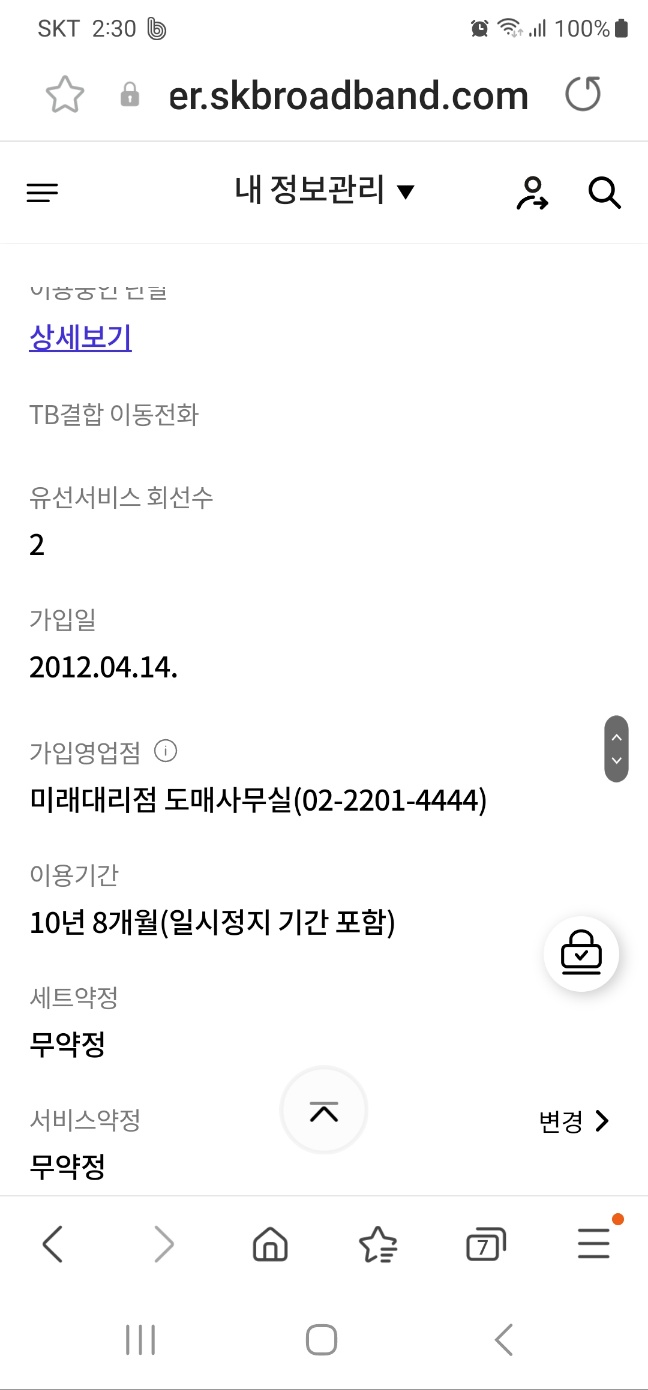648x1390 pixels.
Task: Open the 상세보기 link
Action: tap(81, 338)
